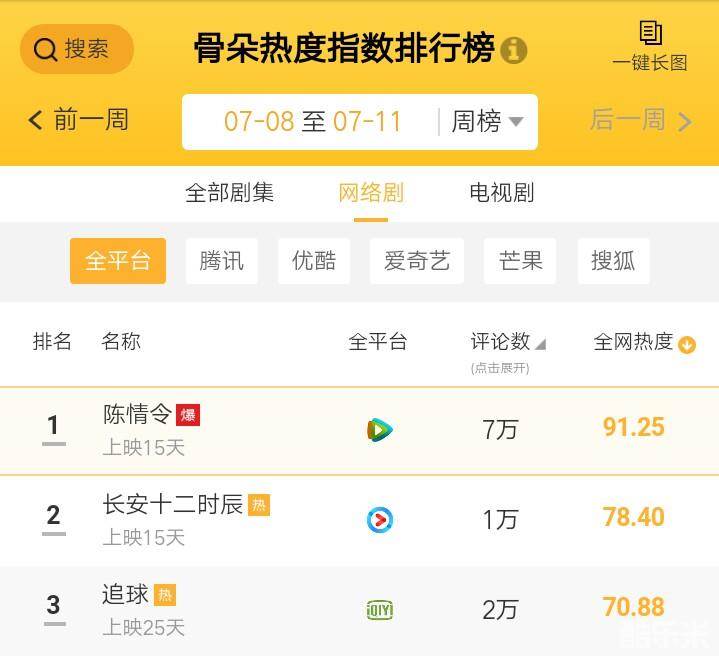719x658 pixels.
Task: Open the info icon beside 骨朵热度指数排行榜
Action: pos(514,50)
